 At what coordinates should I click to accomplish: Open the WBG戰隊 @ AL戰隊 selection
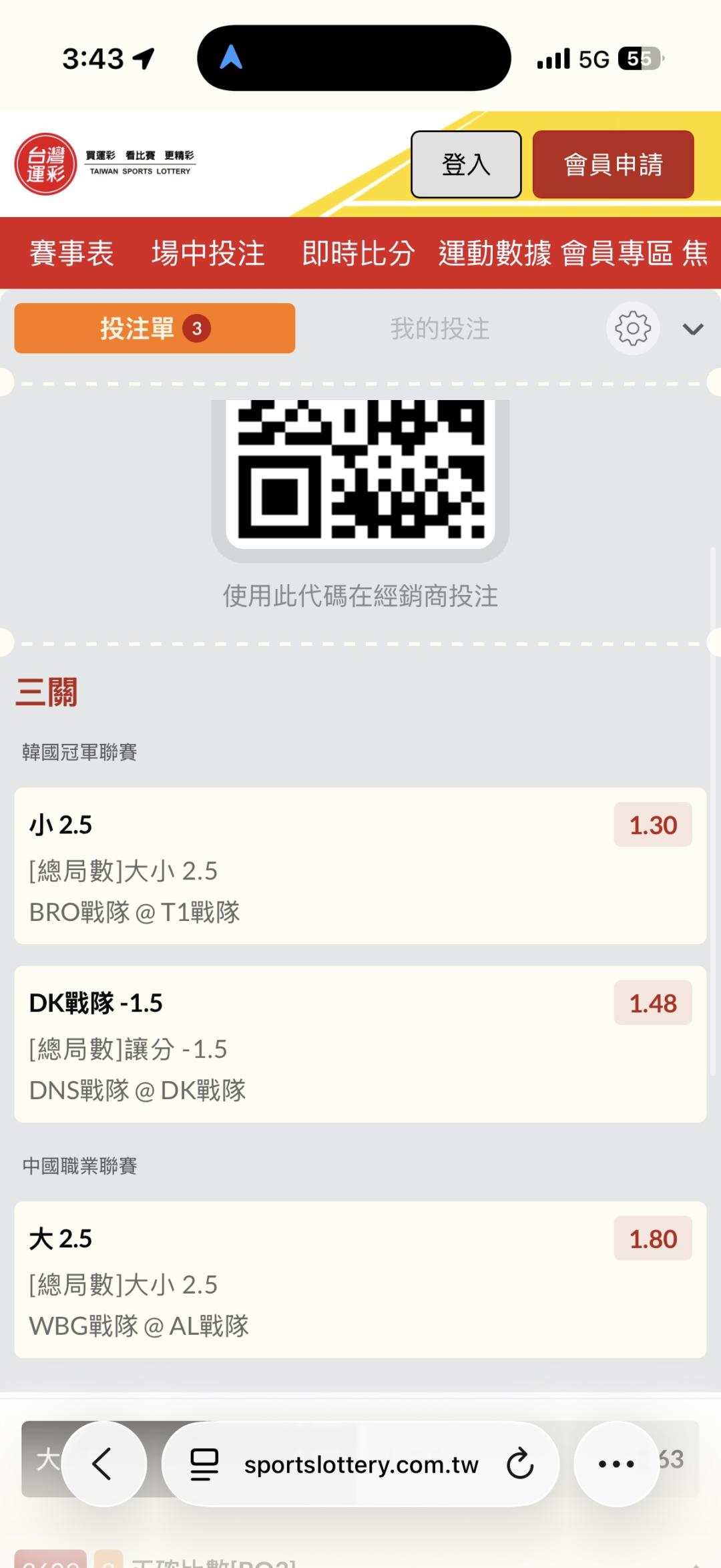pyautogui.click(x=360, y=1280)
